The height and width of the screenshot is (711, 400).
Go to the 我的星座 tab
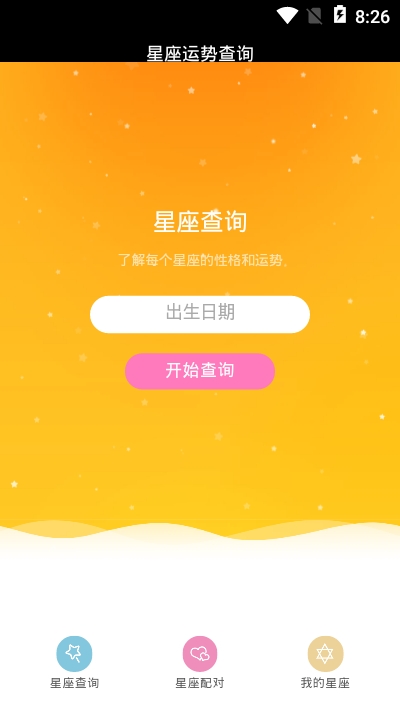[325, 662]
